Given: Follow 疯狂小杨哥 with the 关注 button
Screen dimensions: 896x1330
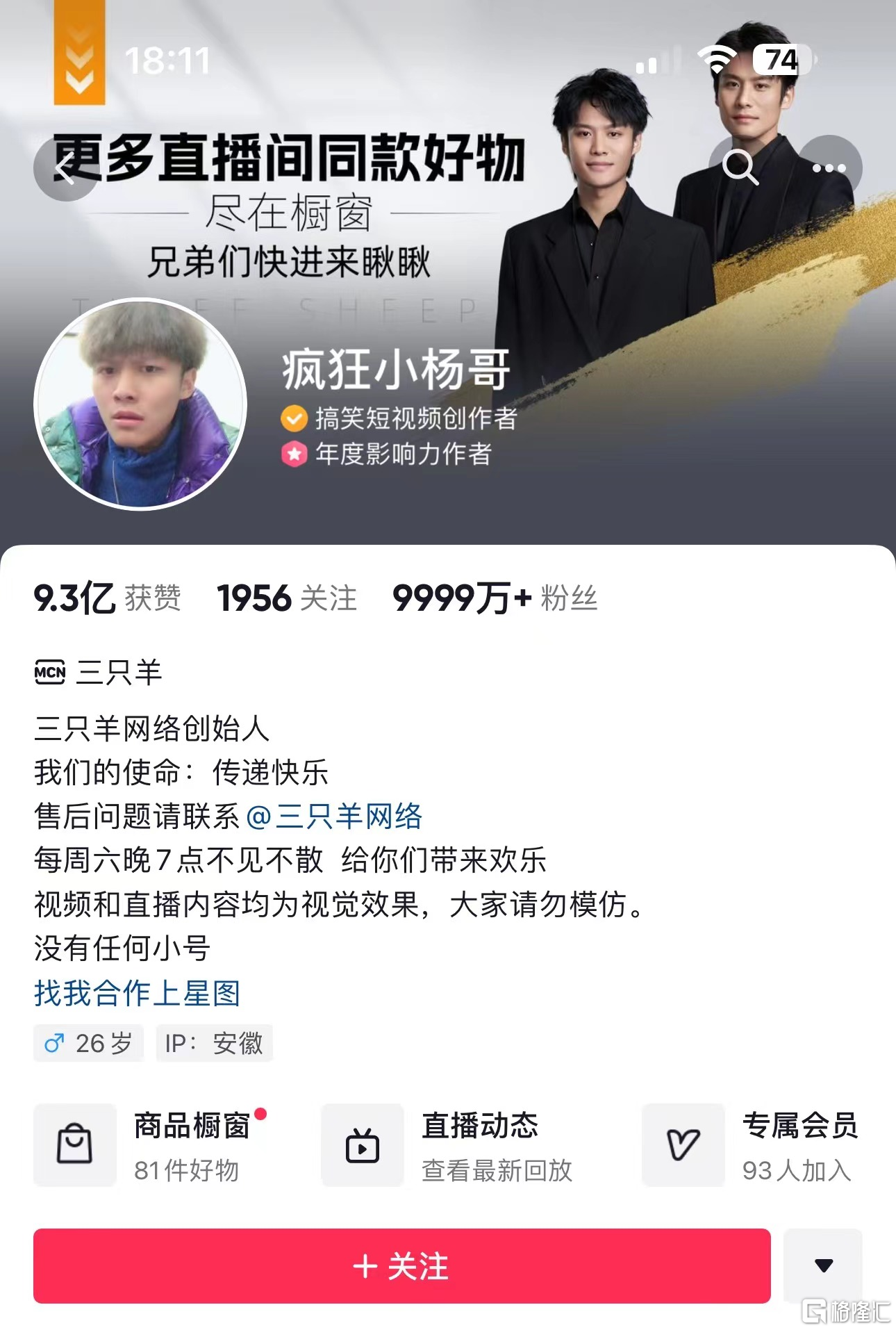Looking at the screenshot, I should [x=401, y=1265].
